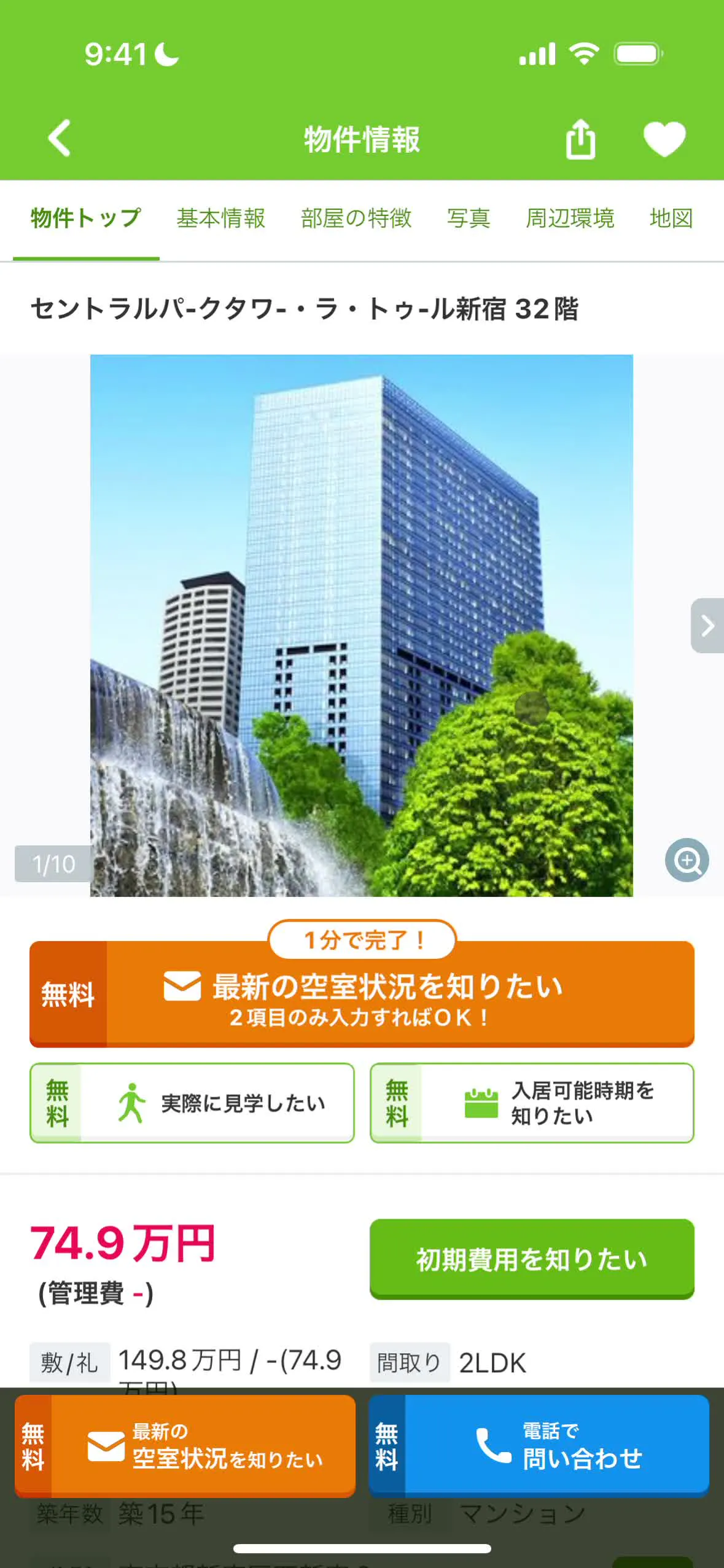Tap the large 最新の空室状況を知りたい banner button

(x=362, y=994)
